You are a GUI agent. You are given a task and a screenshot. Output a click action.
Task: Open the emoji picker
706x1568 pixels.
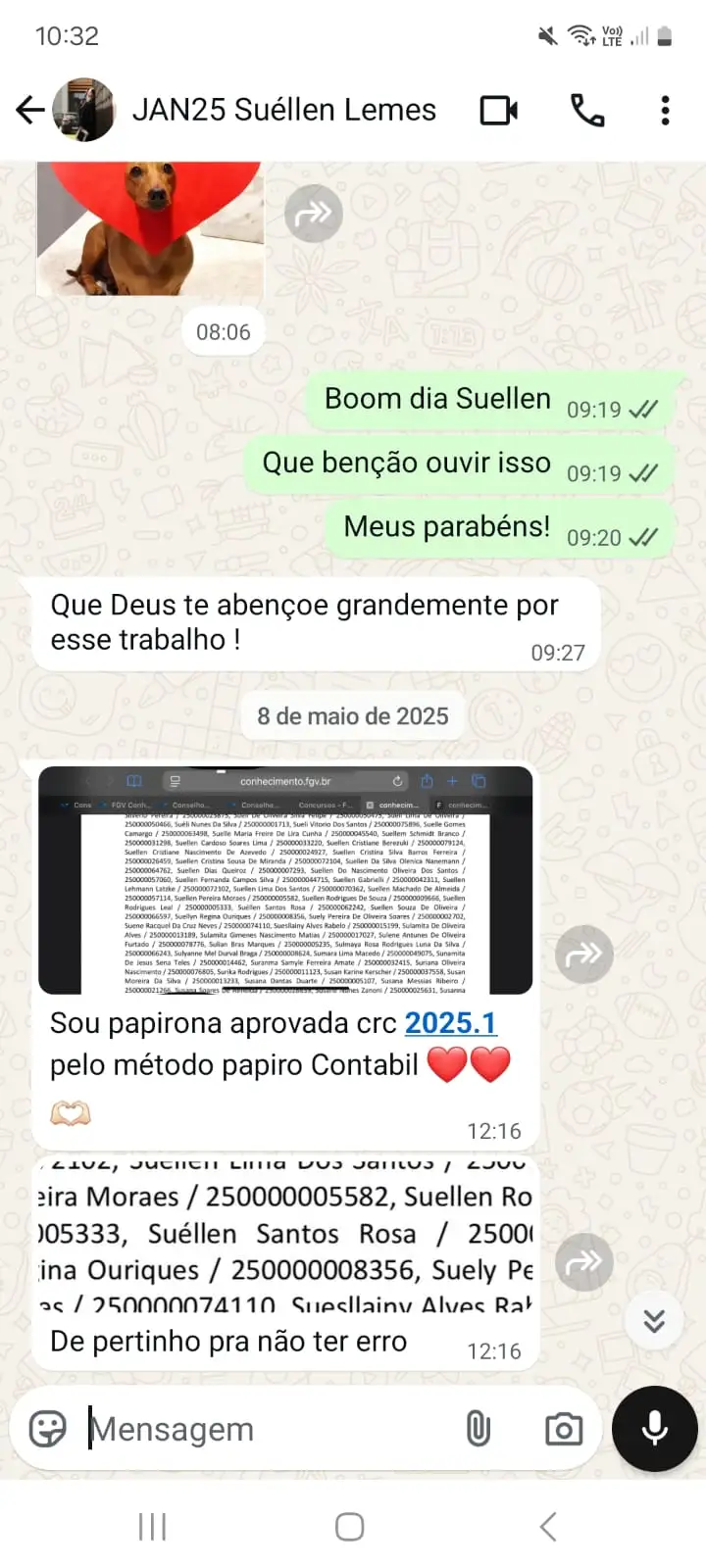tap(47, 1429)
